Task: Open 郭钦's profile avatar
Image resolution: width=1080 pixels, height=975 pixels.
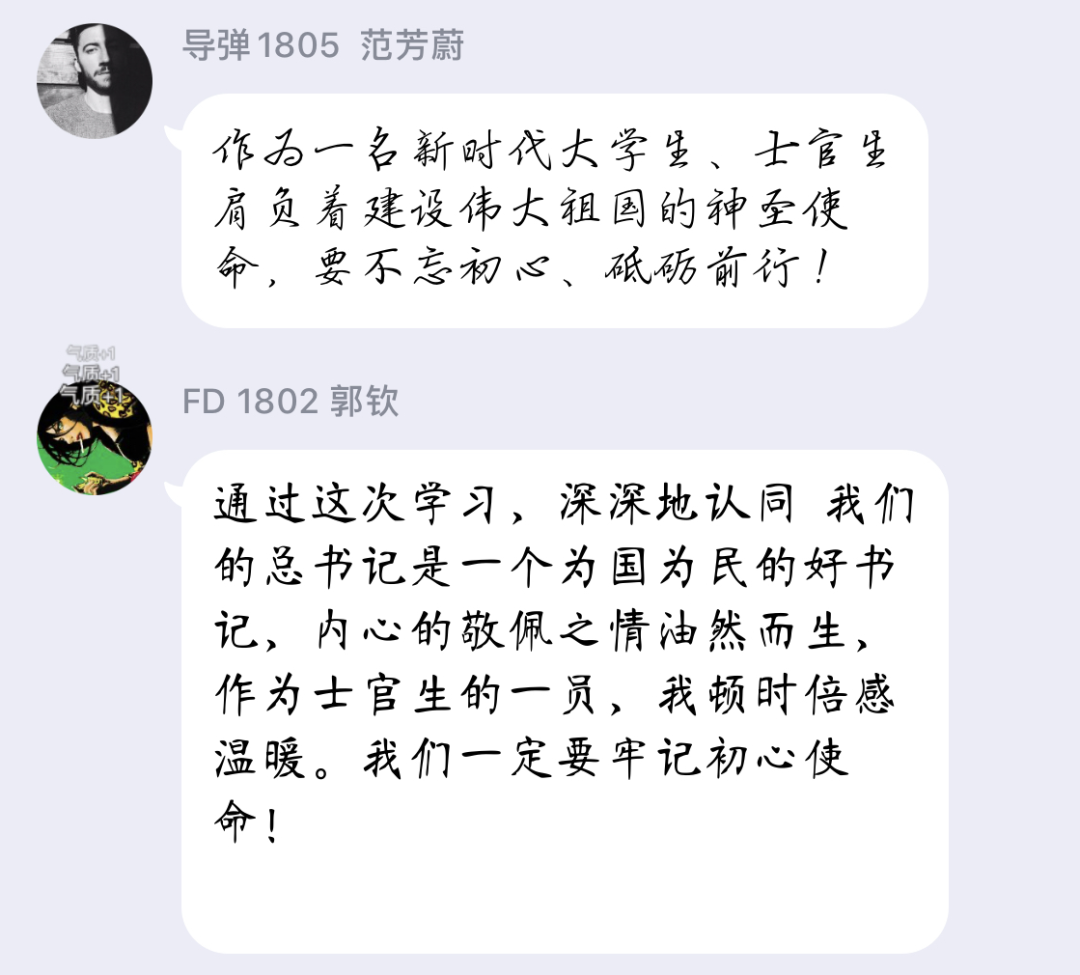Action: click(x=95, y=436)
